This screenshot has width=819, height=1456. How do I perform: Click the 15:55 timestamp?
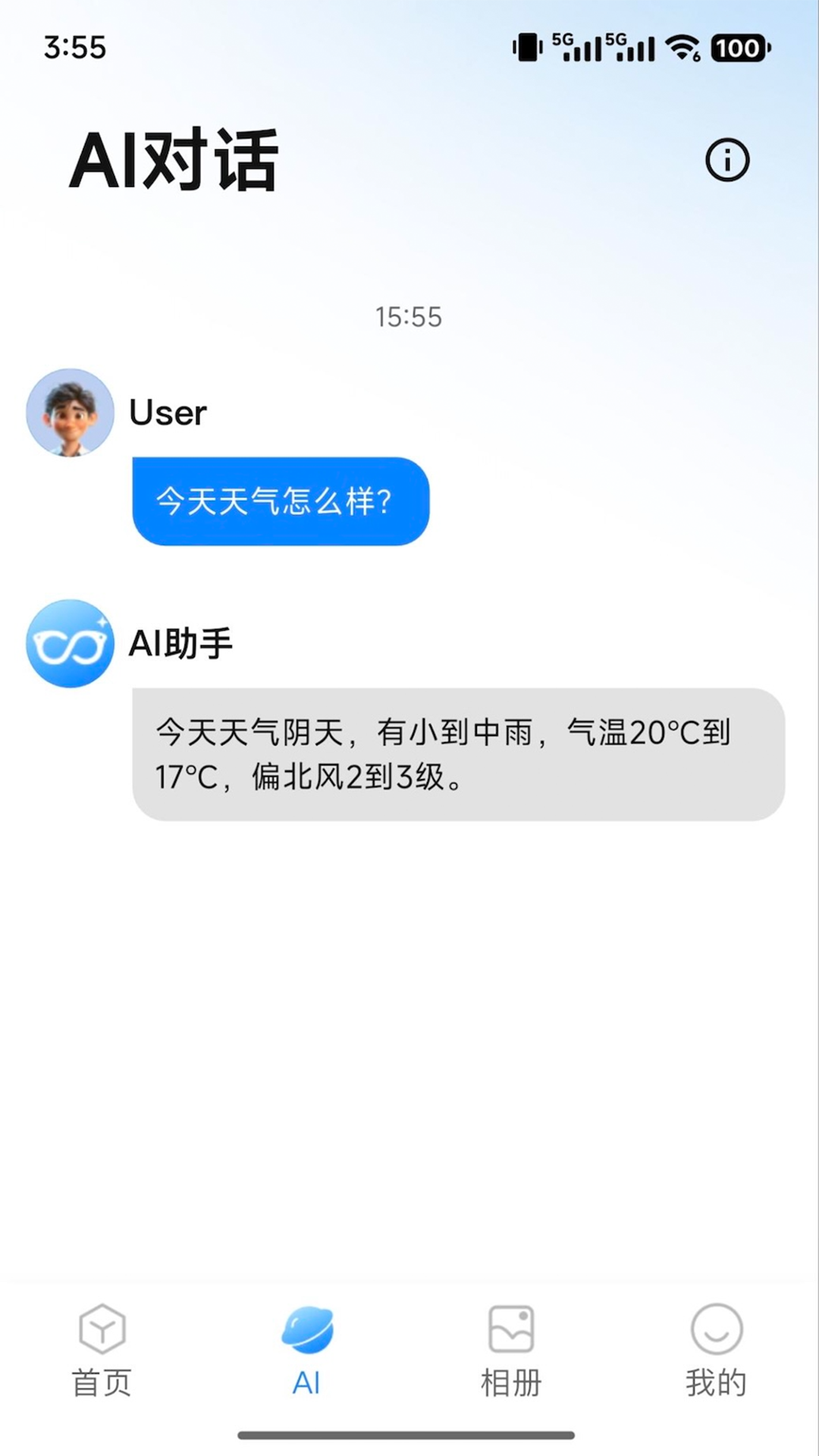pos(409,317)
